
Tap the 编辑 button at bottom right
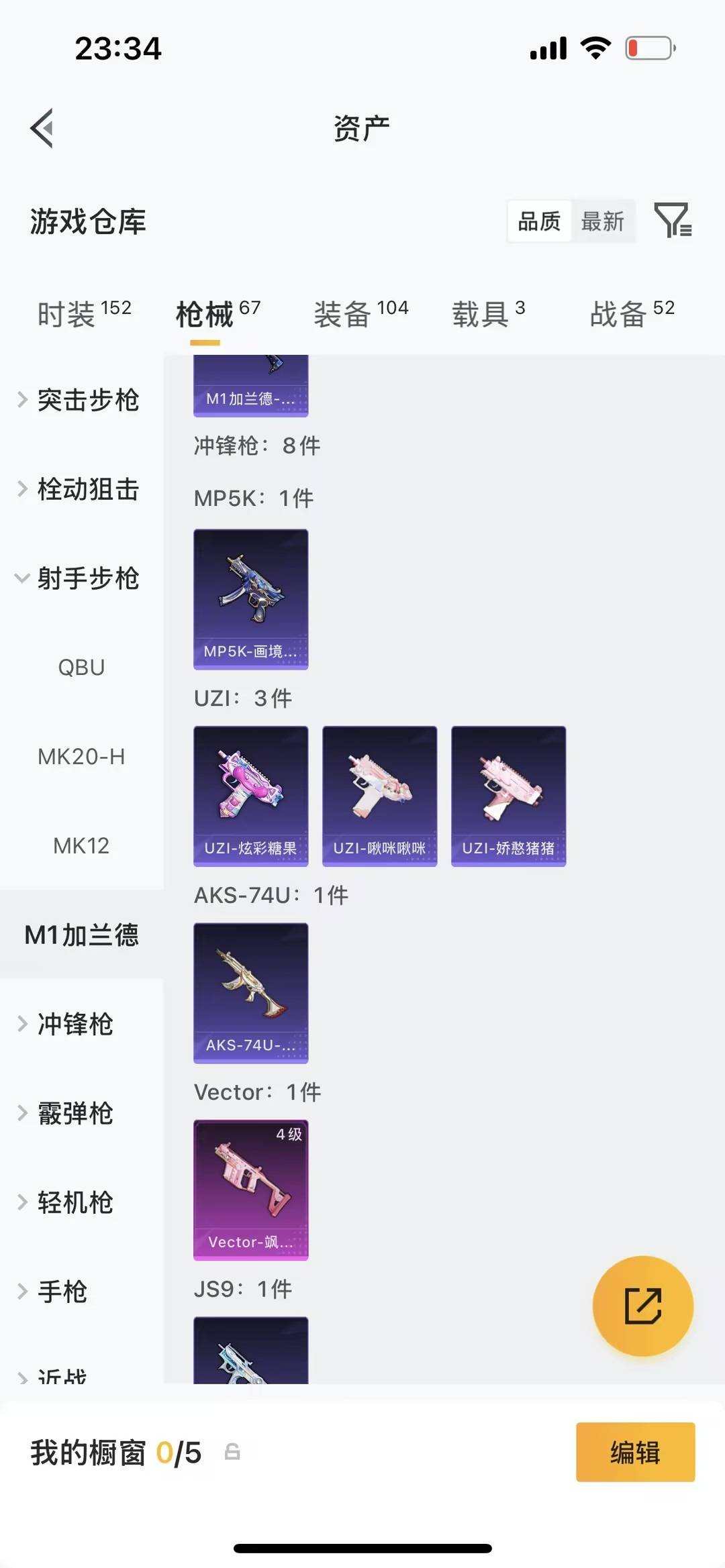coord(634,1453)
